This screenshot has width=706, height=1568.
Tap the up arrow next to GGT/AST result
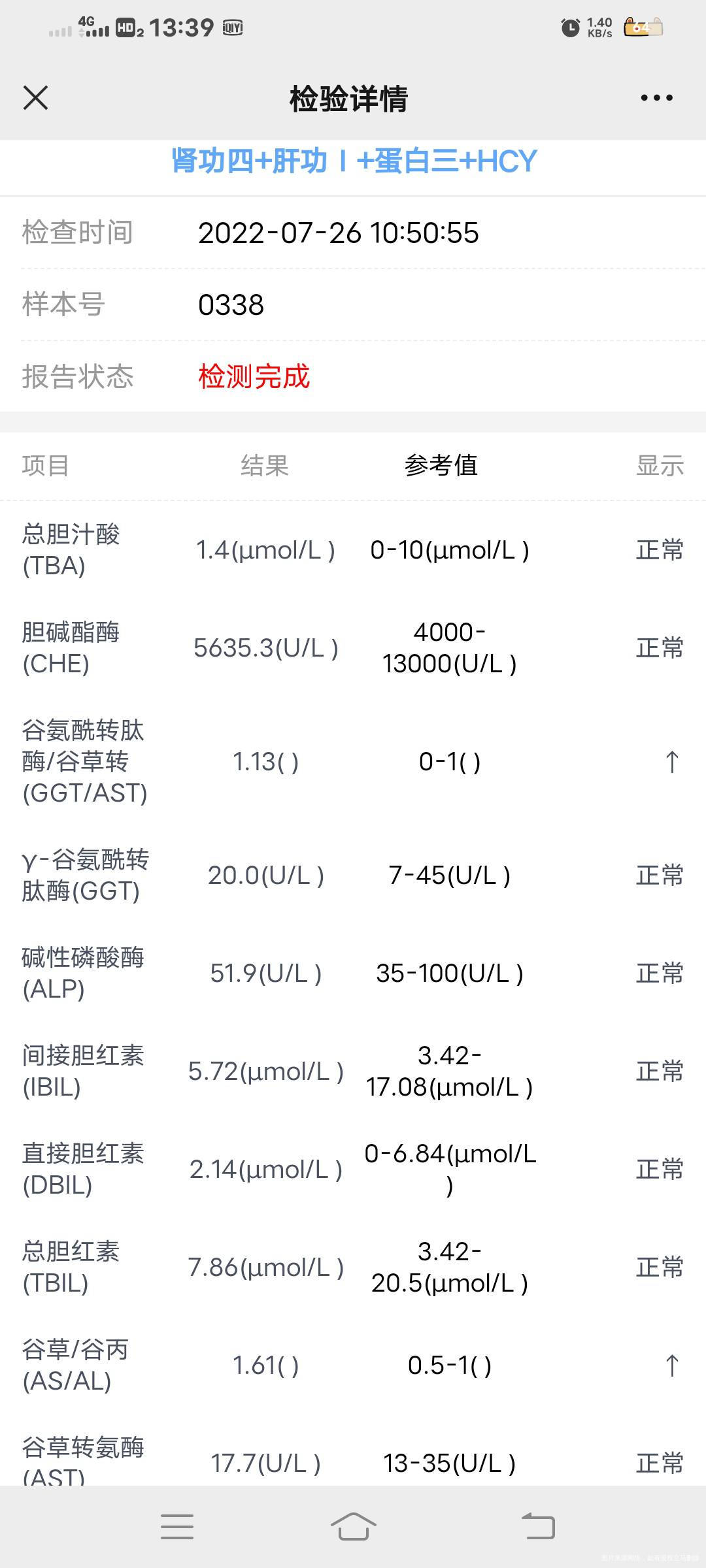(x=672, y=762)
